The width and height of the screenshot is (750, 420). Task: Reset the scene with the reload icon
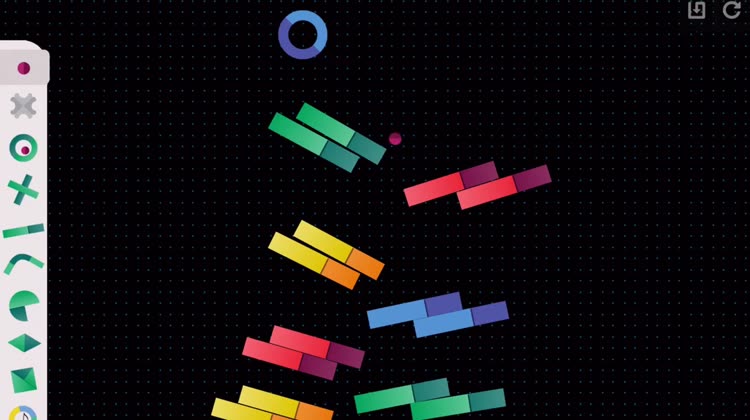pos(732,10)
